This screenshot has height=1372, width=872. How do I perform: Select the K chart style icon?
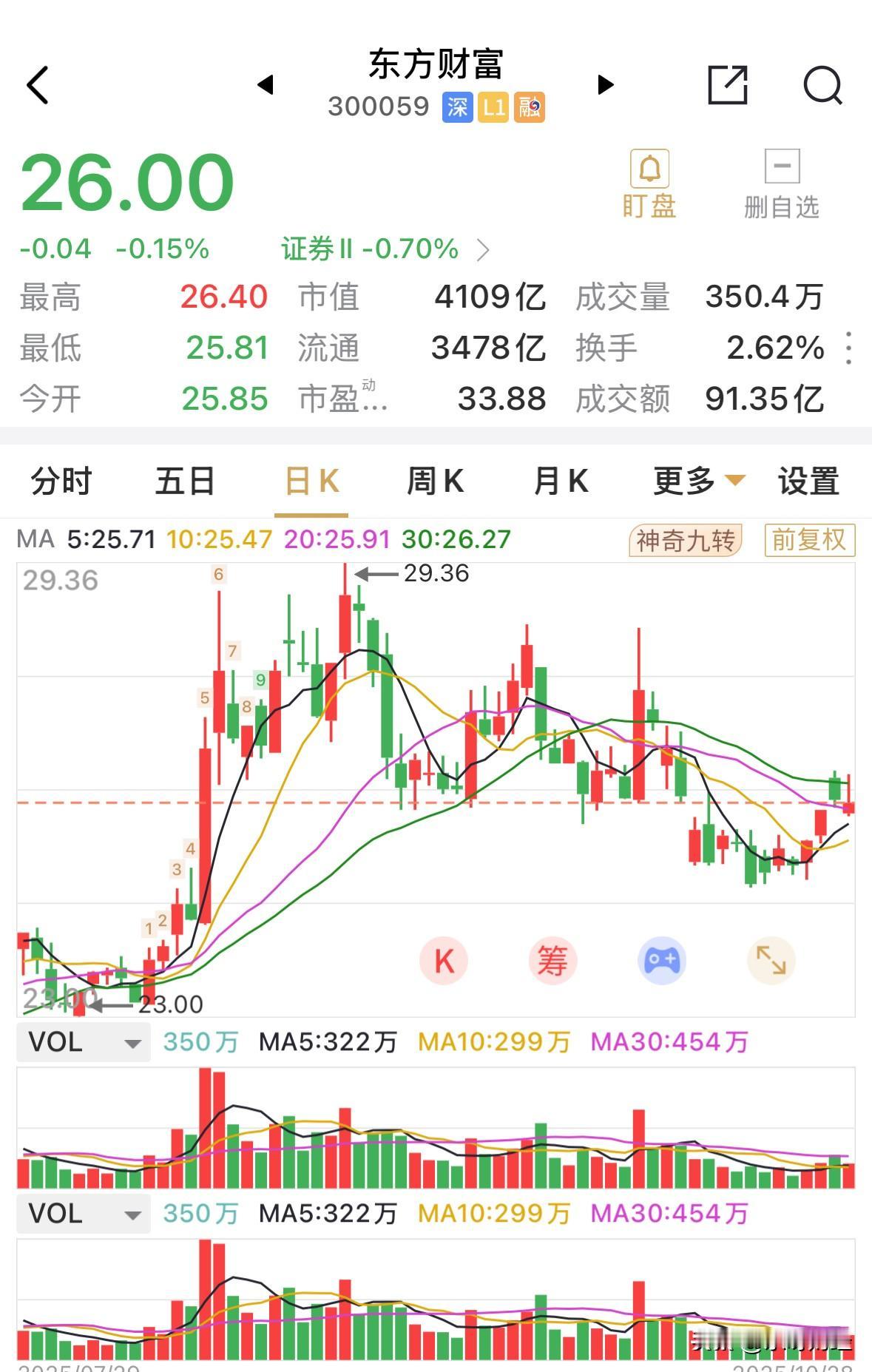(444, 959)
